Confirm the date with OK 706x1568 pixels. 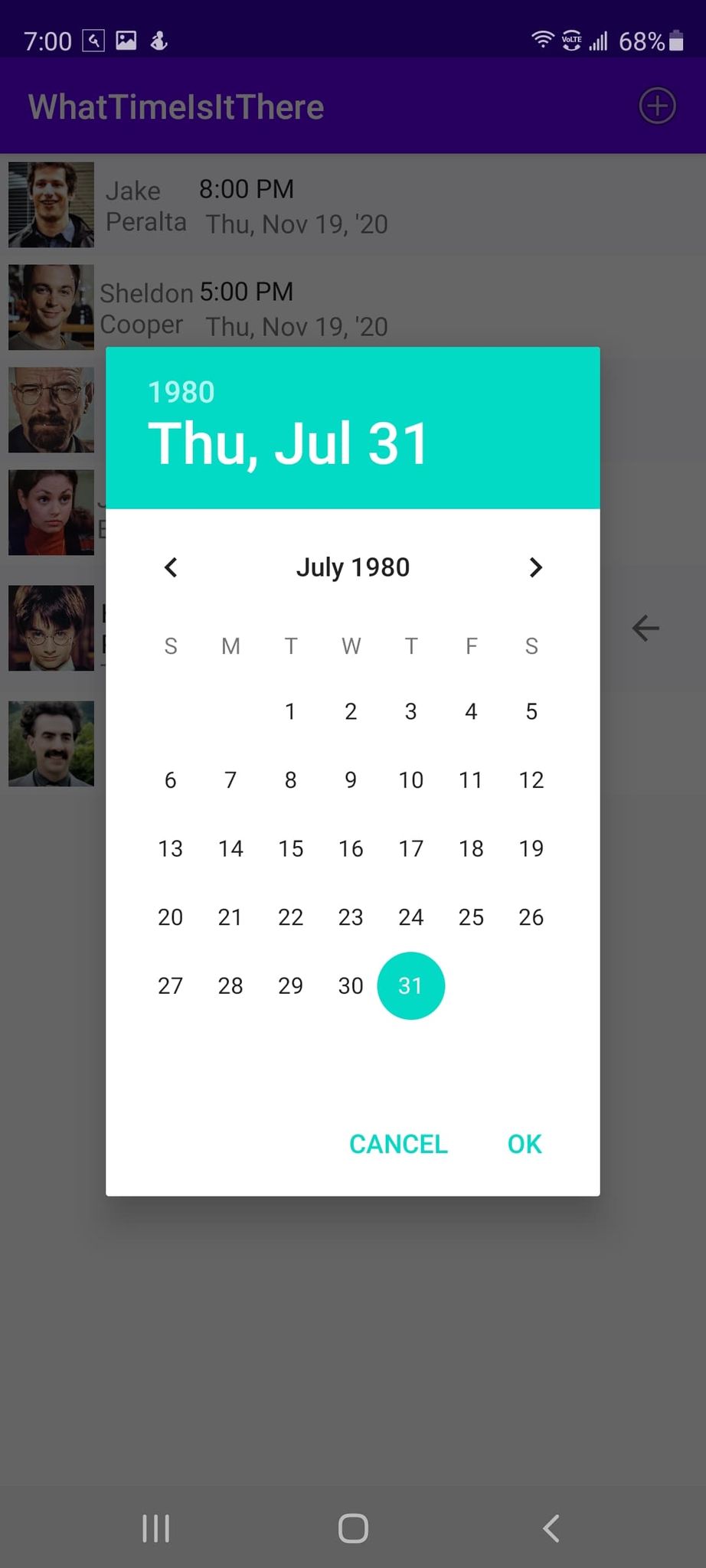[525, 1144]
